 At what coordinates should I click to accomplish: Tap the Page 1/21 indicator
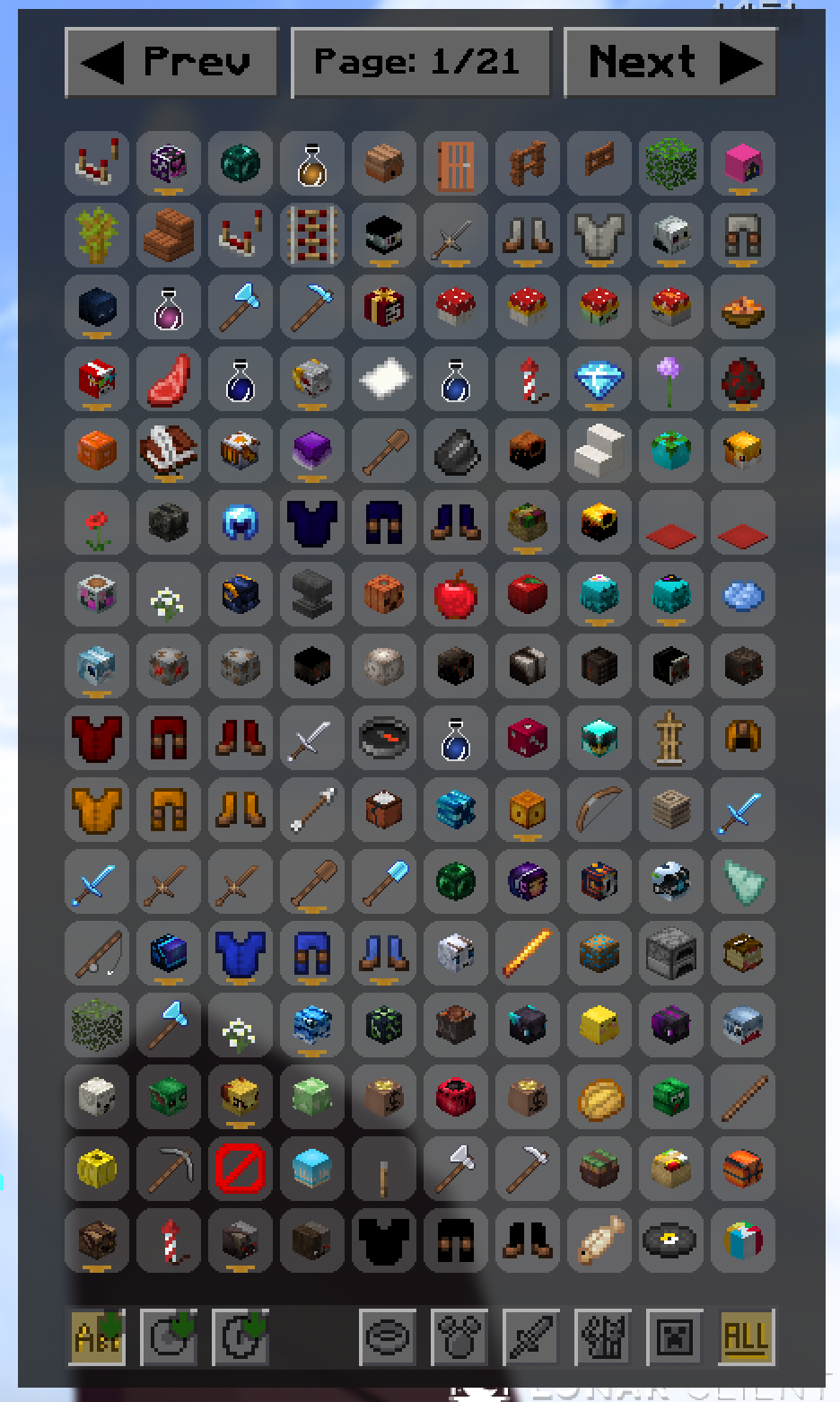pos(420,62)
